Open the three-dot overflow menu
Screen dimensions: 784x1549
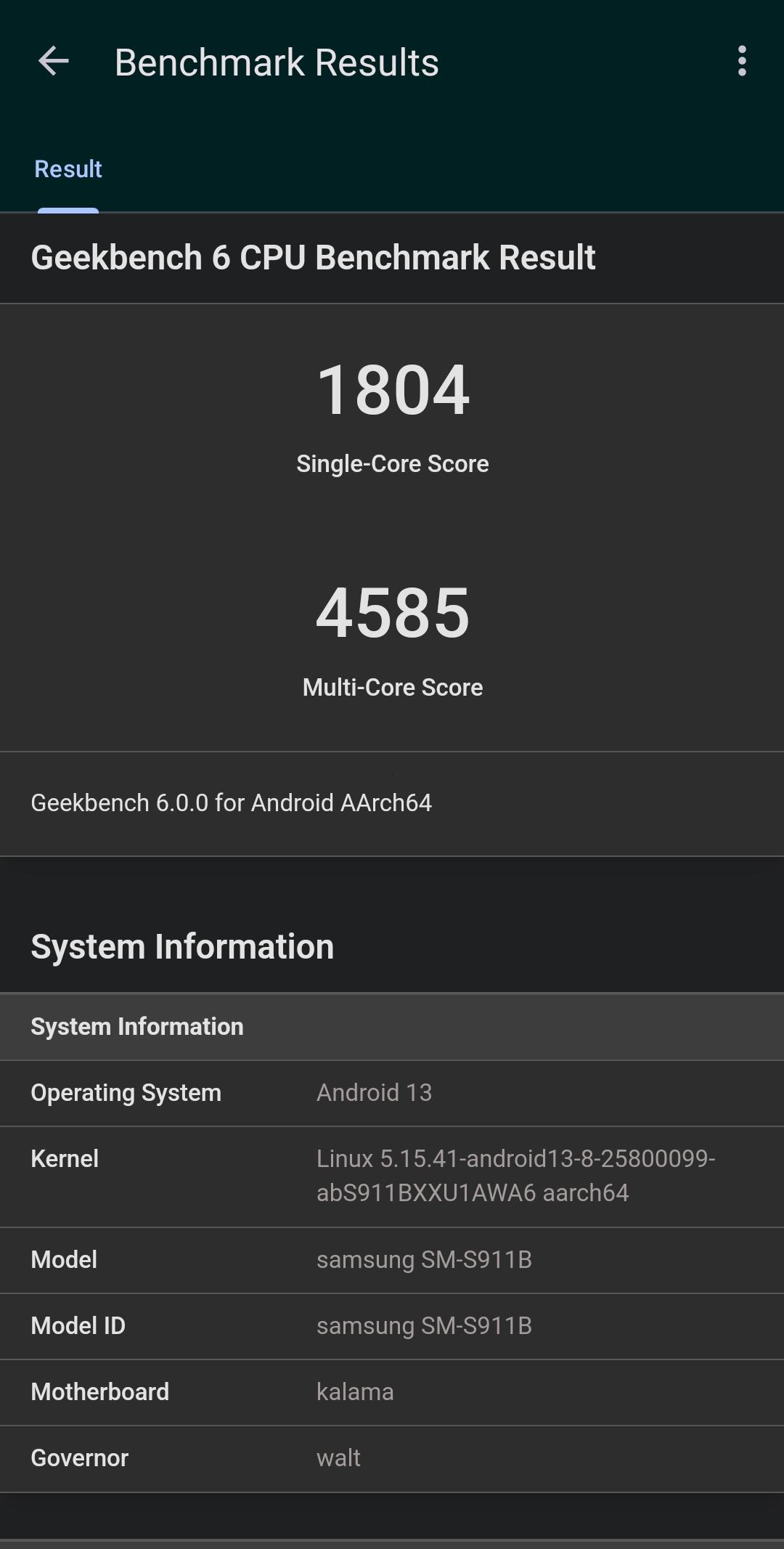[x=741, y=61]
